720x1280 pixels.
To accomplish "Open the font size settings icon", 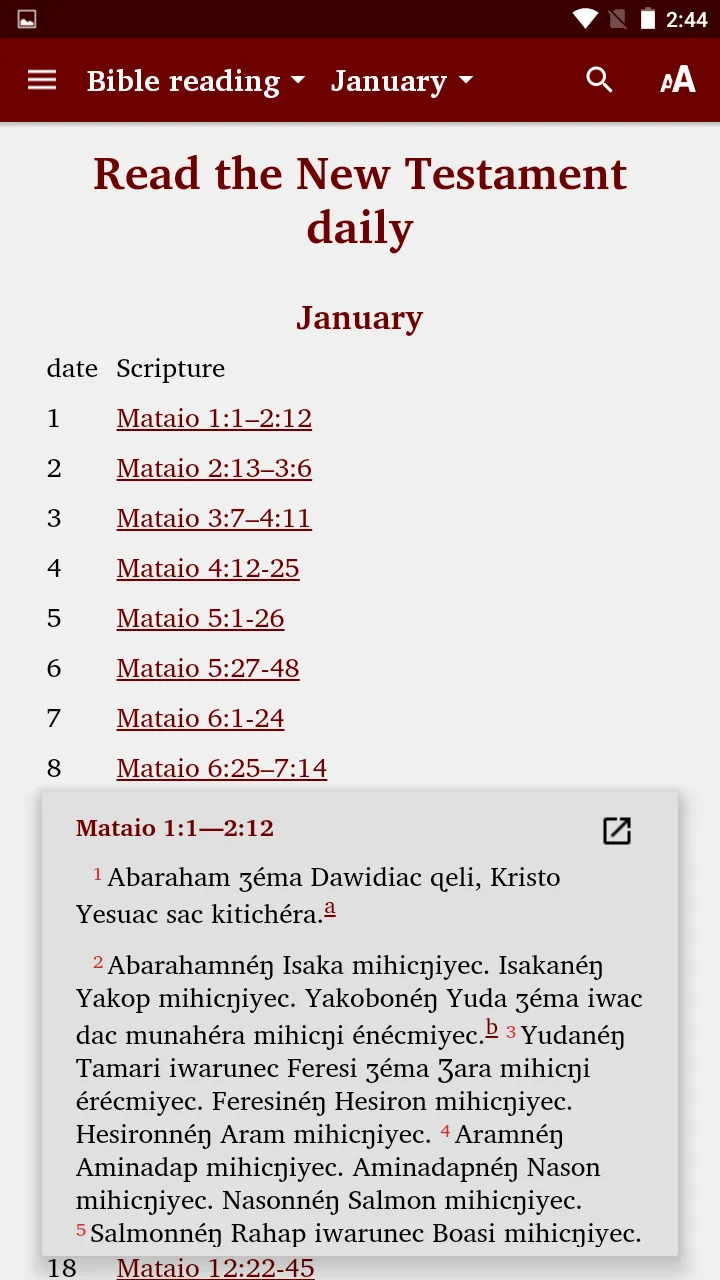I will [676, 80].
